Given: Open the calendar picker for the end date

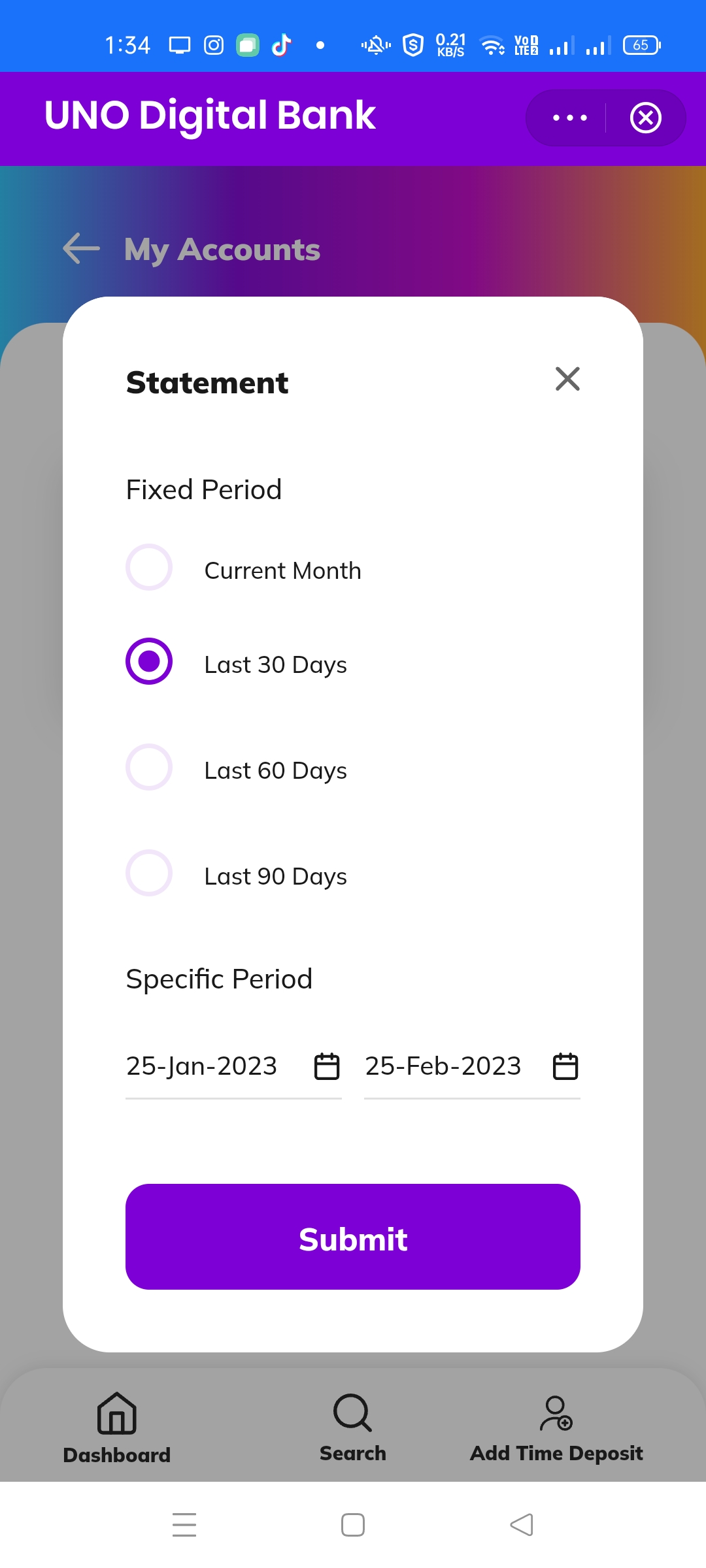Looking at the screenshot, I should pyautogui.click(x=566, y=1066).
